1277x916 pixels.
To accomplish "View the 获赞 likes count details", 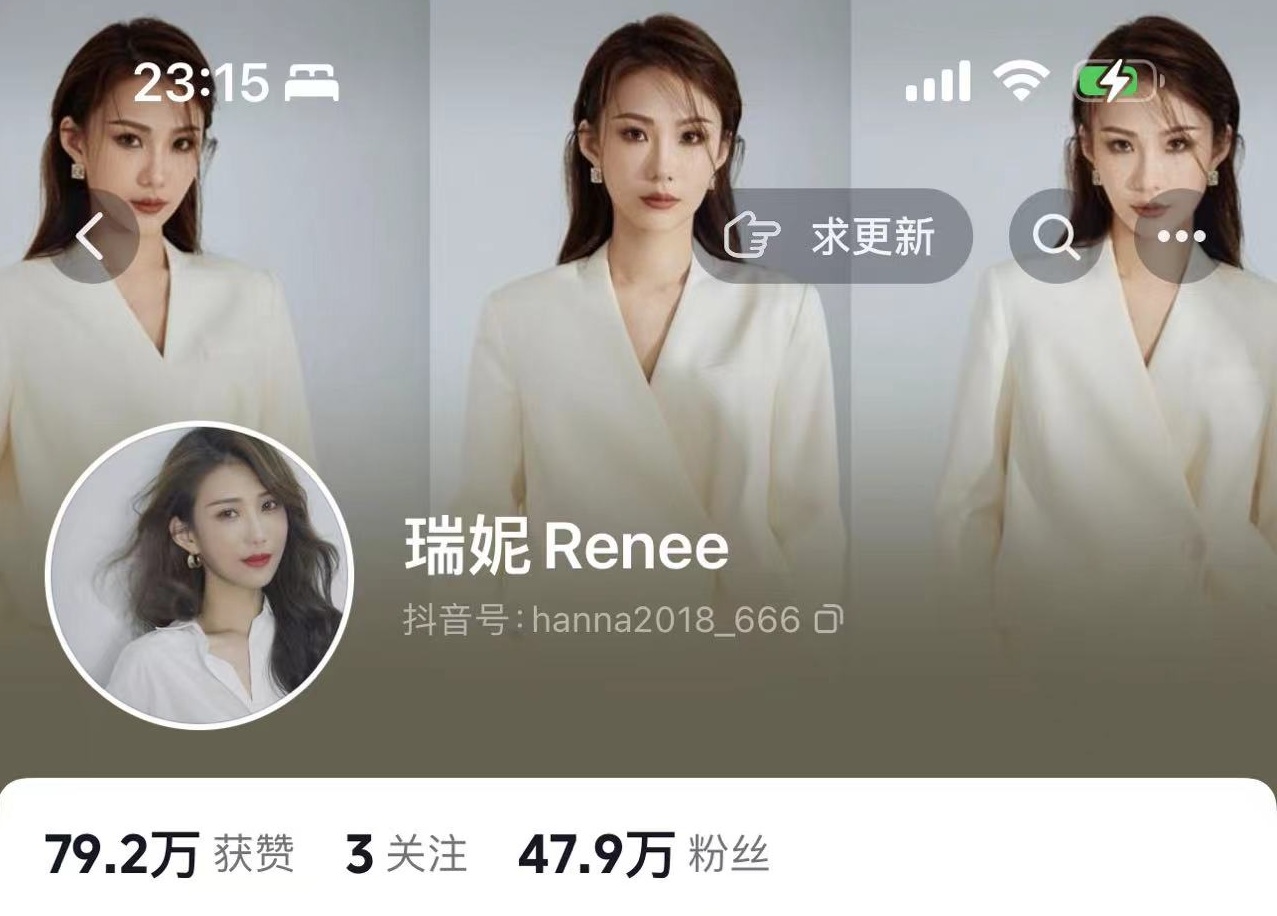I will pos(170,856).
